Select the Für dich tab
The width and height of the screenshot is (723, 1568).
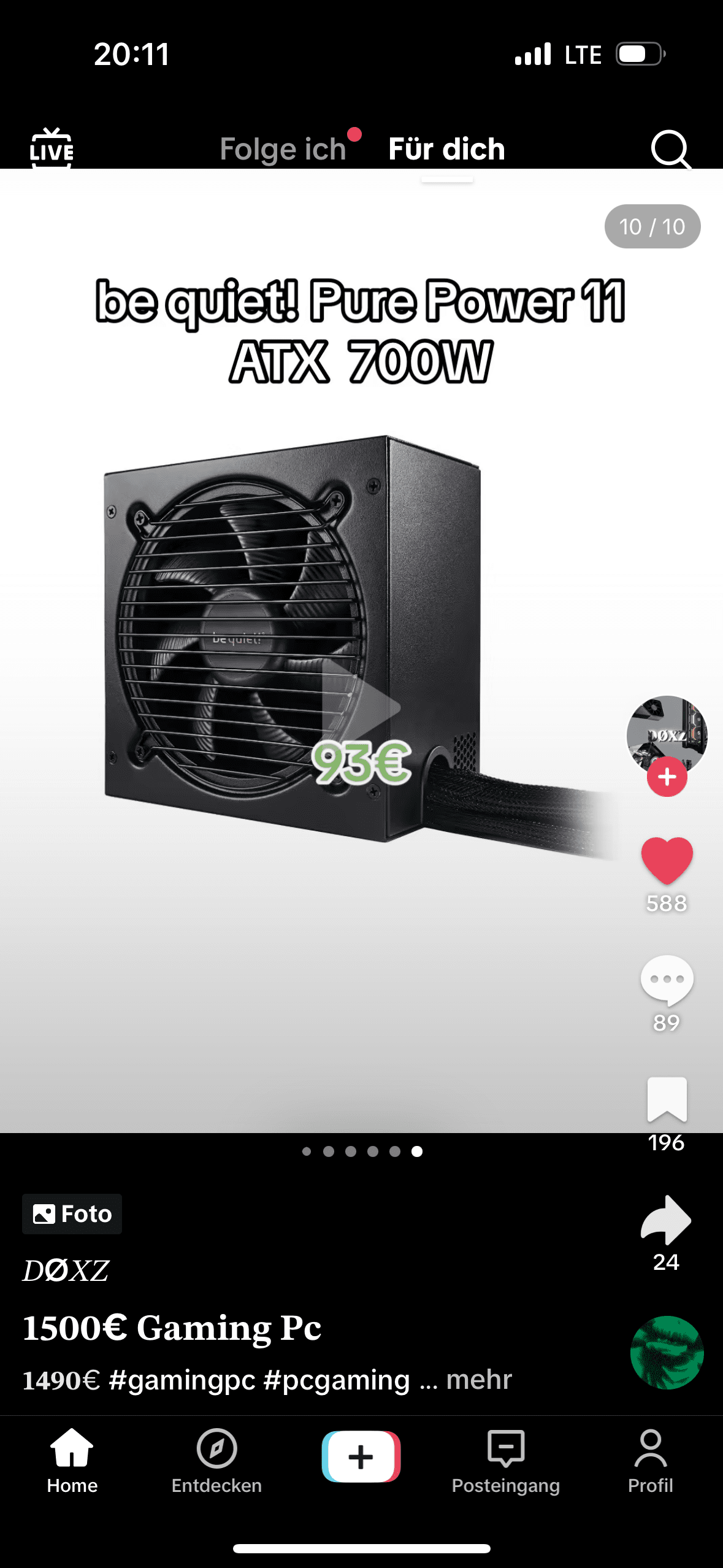coord(446,149)
